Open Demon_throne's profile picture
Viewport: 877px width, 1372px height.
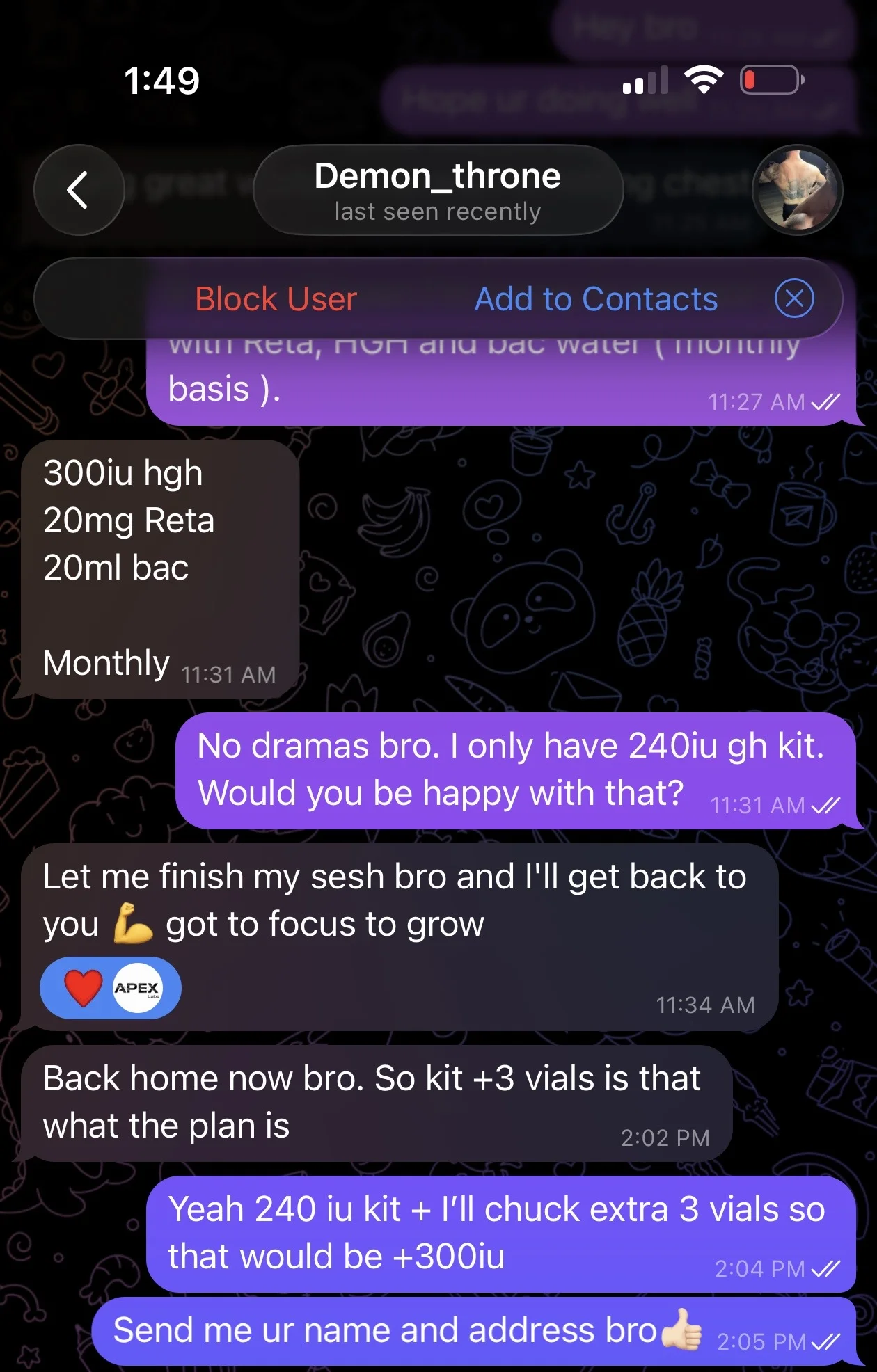(797, 190)
